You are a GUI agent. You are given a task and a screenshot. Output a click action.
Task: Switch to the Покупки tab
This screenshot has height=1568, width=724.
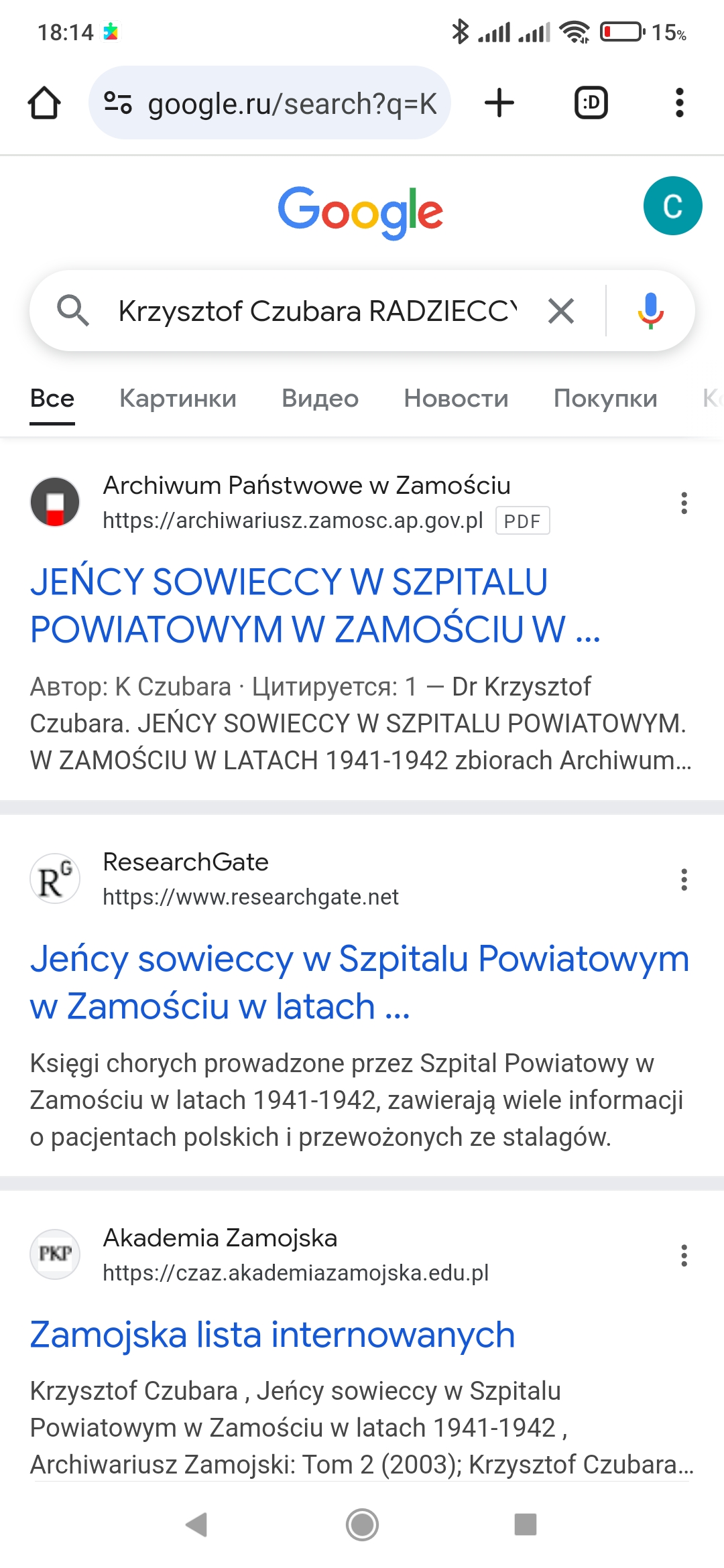(x=605, y=399)
